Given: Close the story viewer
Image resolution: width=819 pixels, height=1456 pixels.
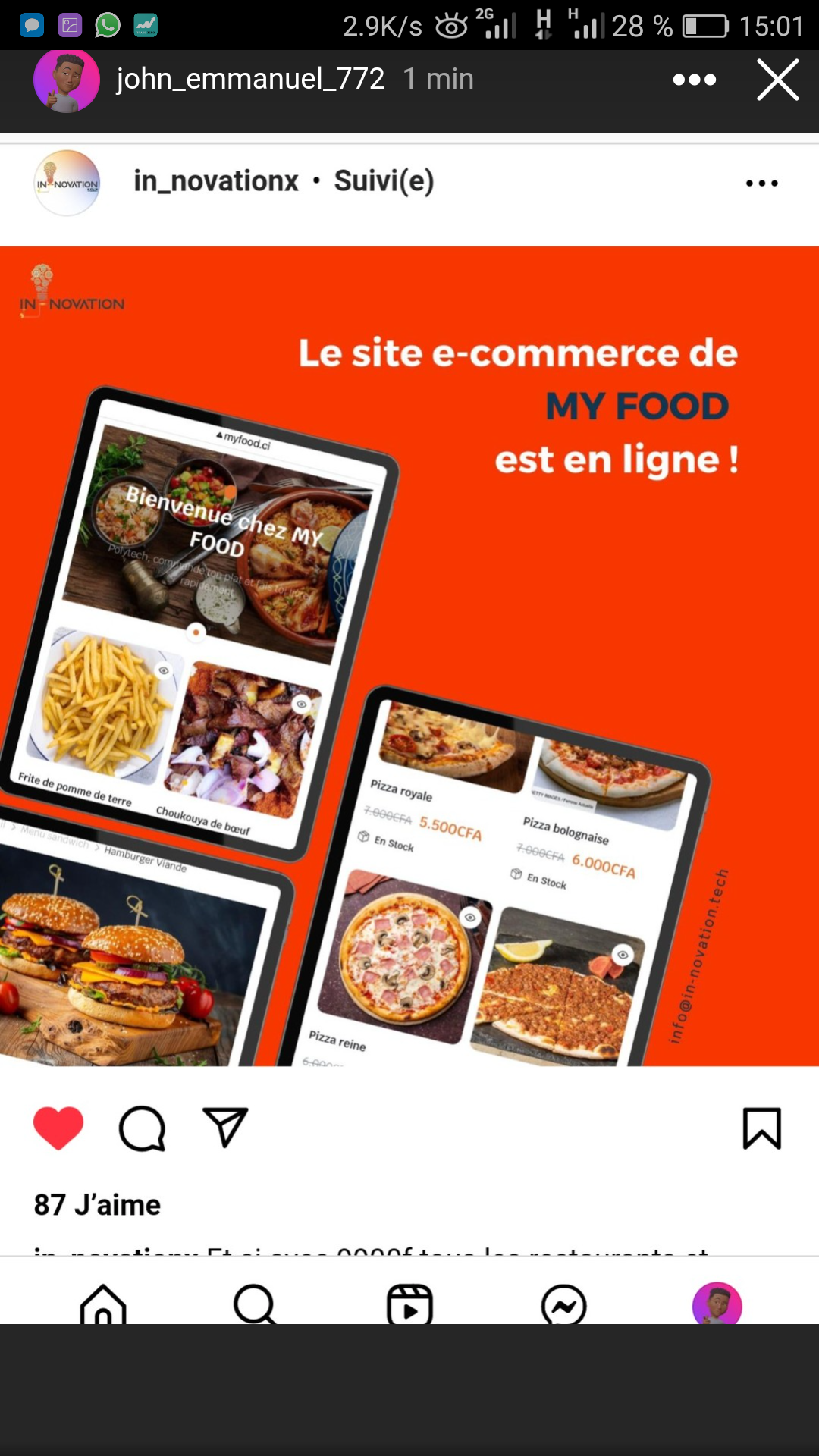Looking at the screenshot, I should click(777, 80).
